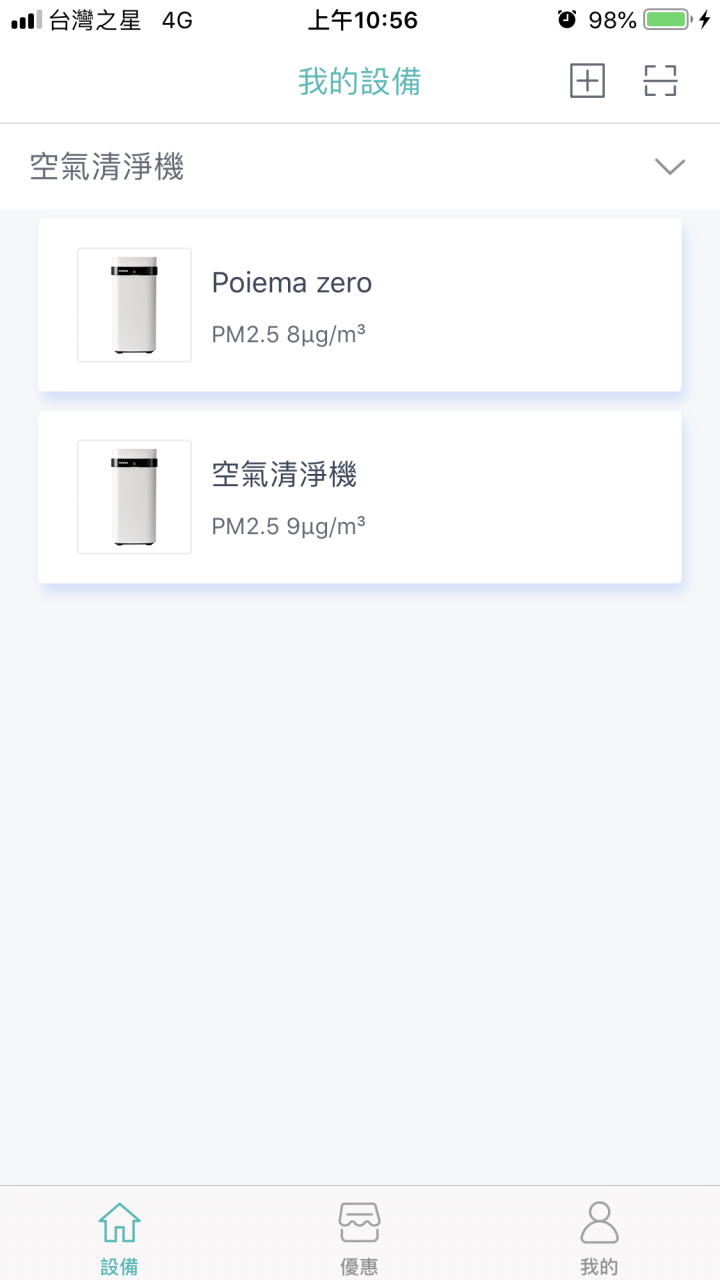720x1280 pixels.
Task: Open the 空氣清淨機 device card with PM2.5 9µg/m³
Action: [x=360, y=497]
